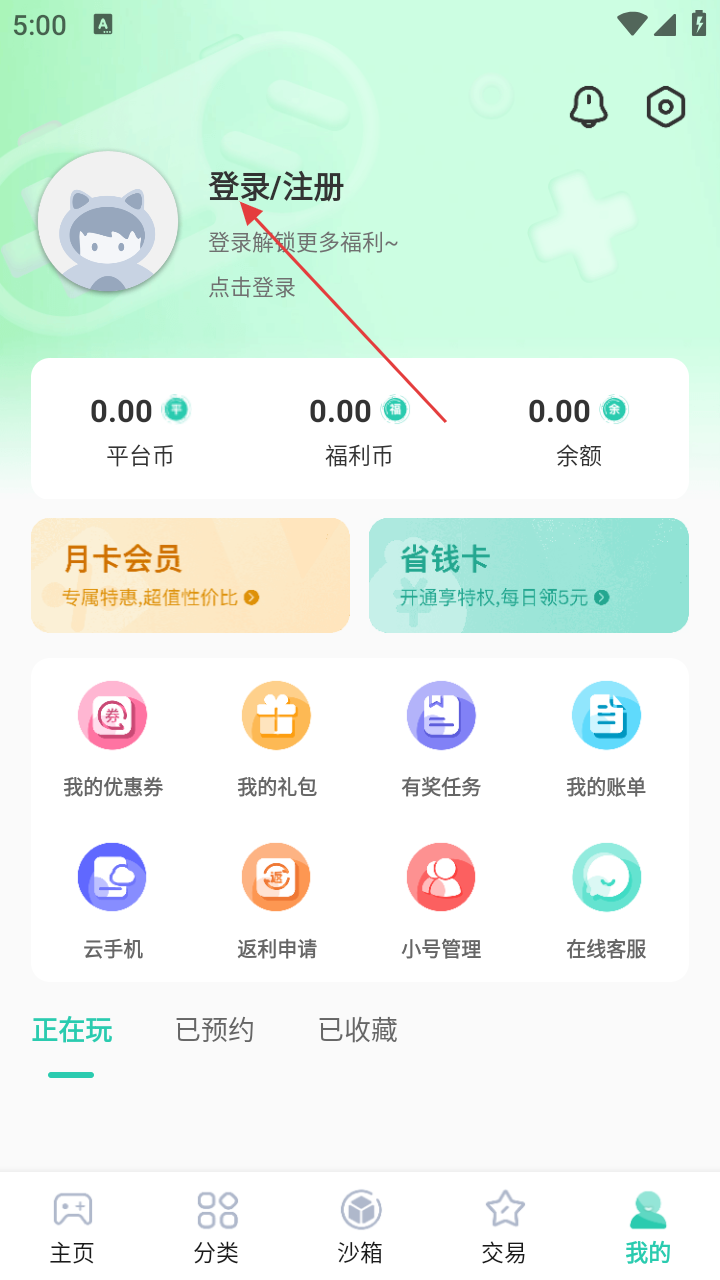The width and height of the screenshot is (720, 1280).
Task: Tap 登录/注册 to sign in
Action: [x=276, y=187]
